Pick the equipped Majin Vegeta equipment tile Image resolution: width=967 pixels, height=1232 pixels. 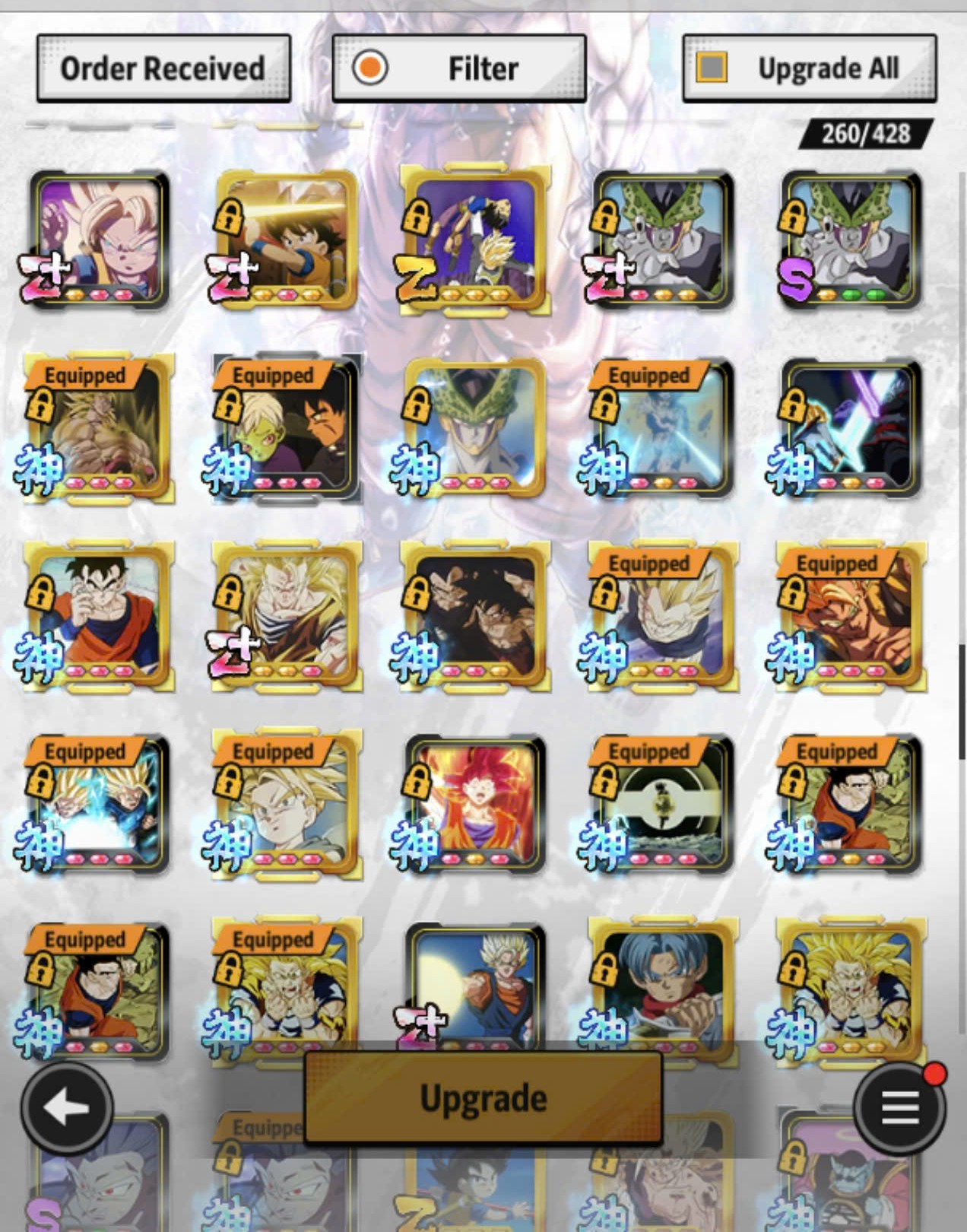coord(661,616)
